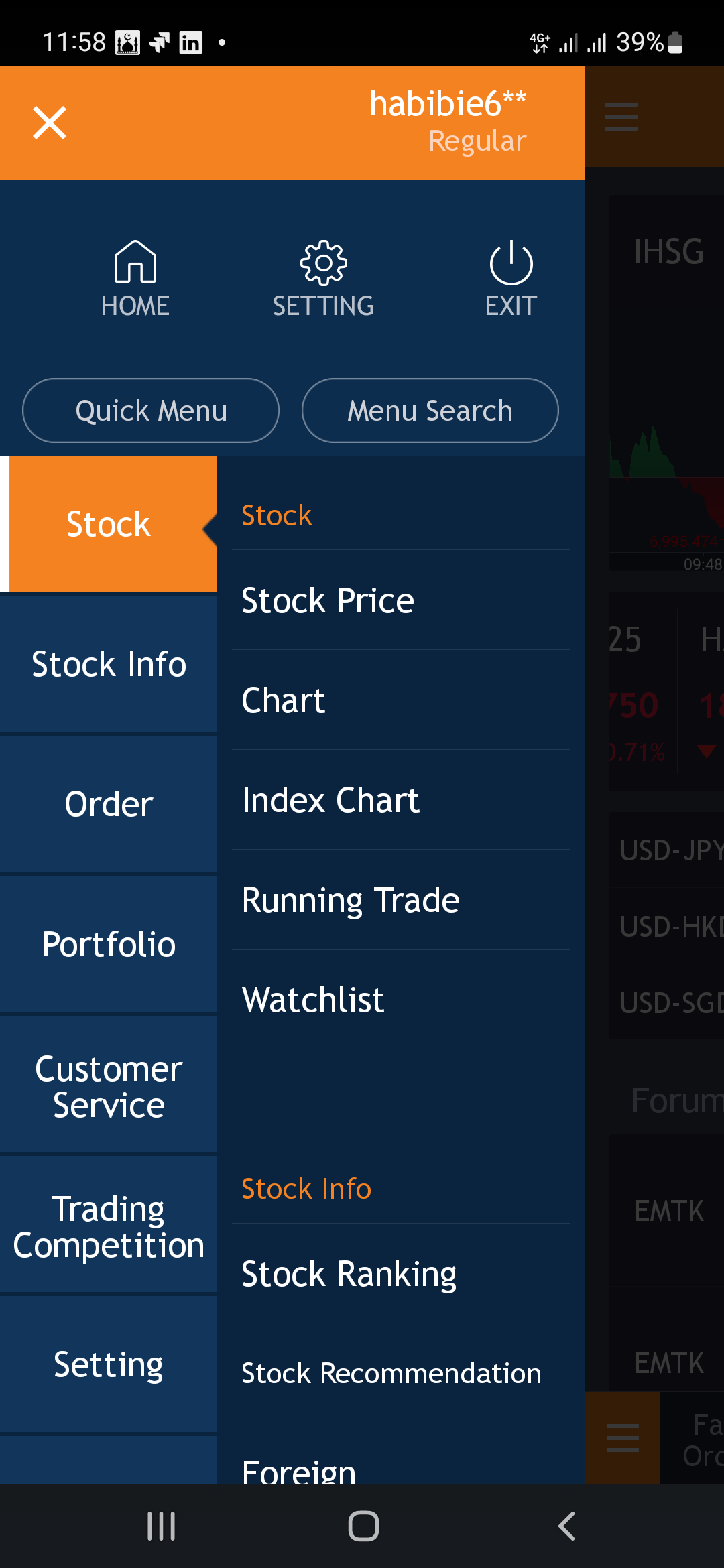
Task: Open Index Chart
Action: 401,800
